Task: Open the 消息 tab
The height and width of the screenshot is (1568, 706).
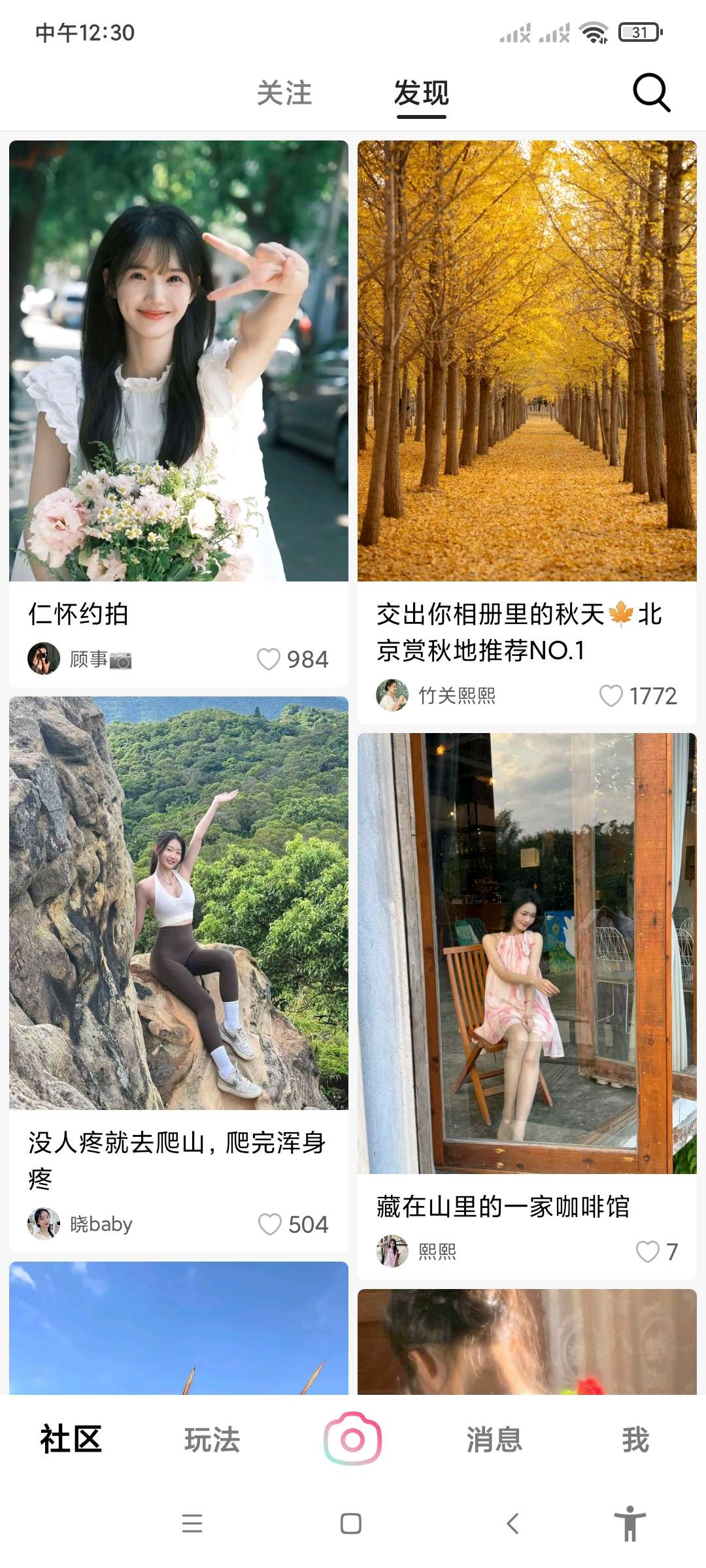Action: [x=494, y=1440]
